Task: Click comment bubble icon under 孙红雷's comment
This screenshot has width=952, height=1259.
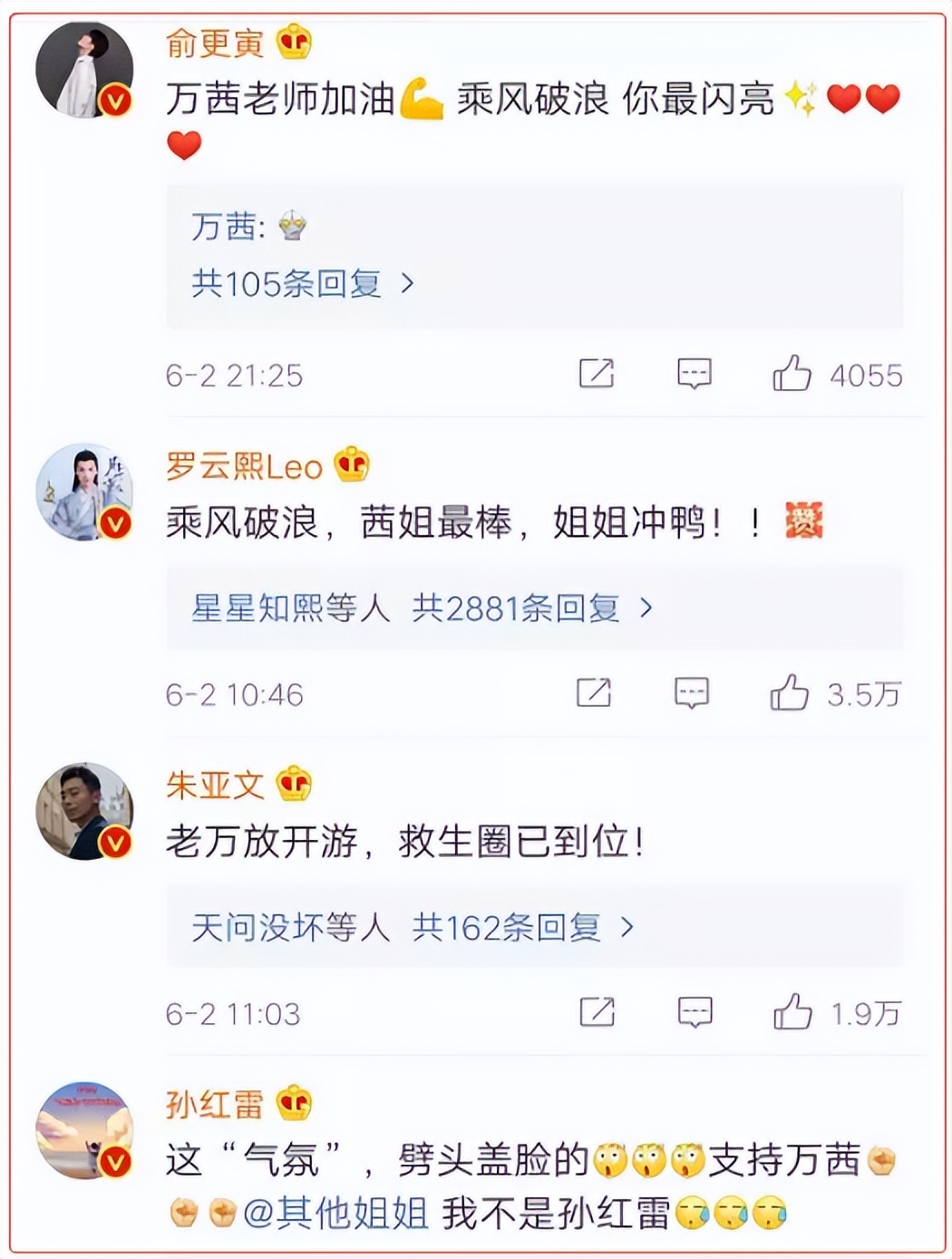Action: (x=693, y=1252)
